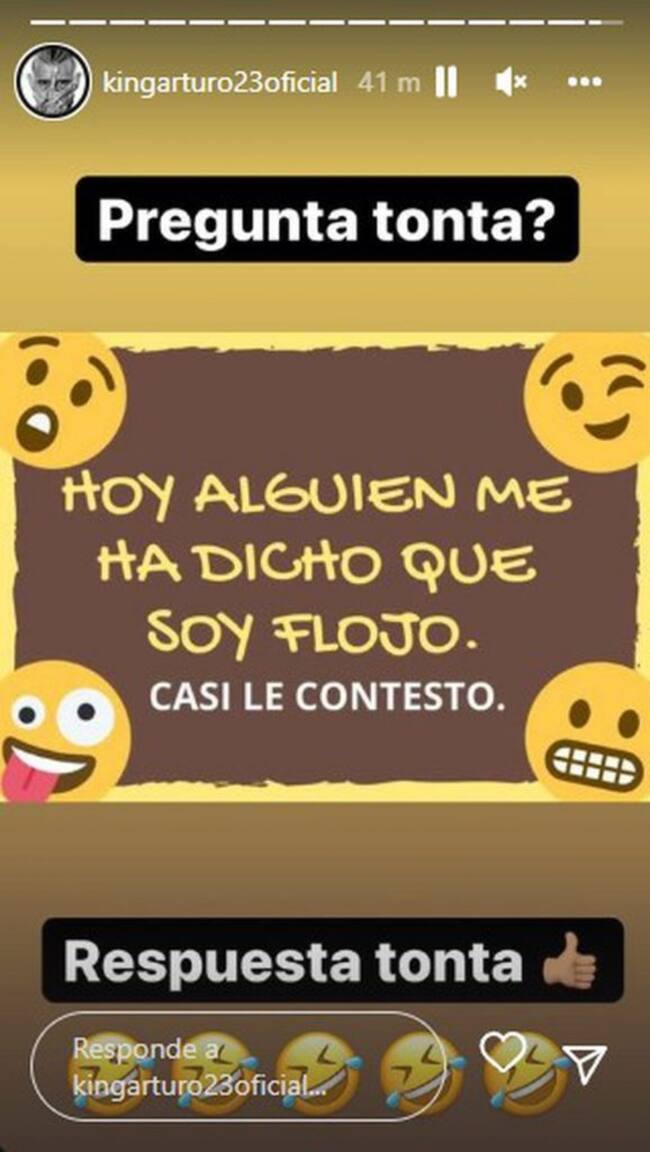This screenshot has width=650, height=1152.
Task: Open the three-dot story options menu
Action: coord(584,82)
